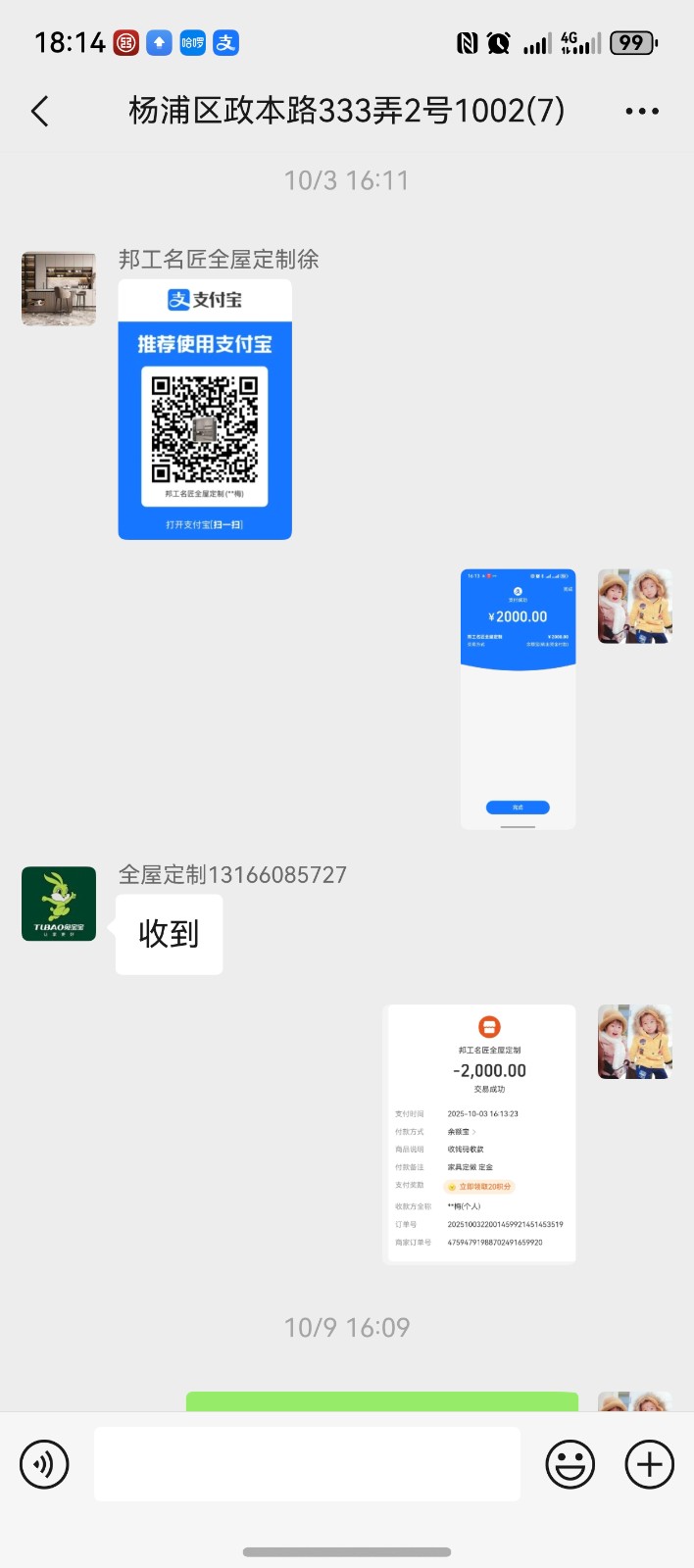Open 邦工名匠全屋定制徐's profile avatar
Viewport: 694px width, 1568px height.
click(x=59, y=288)
